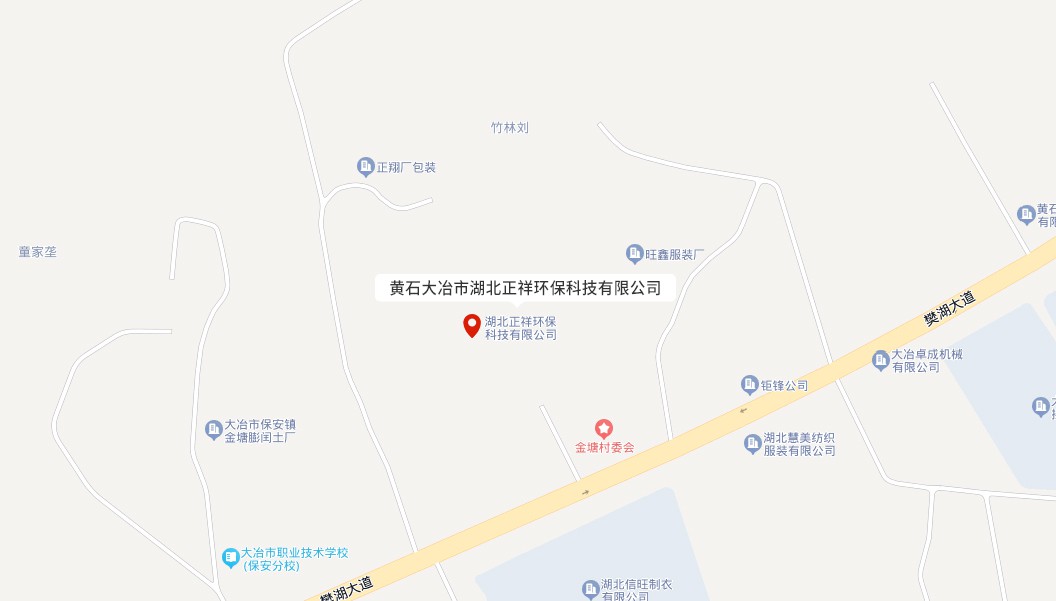Select the 钜锋公司 place icon
The image size is (1056, 601).
pyautogui.click(x=750, y=384)
